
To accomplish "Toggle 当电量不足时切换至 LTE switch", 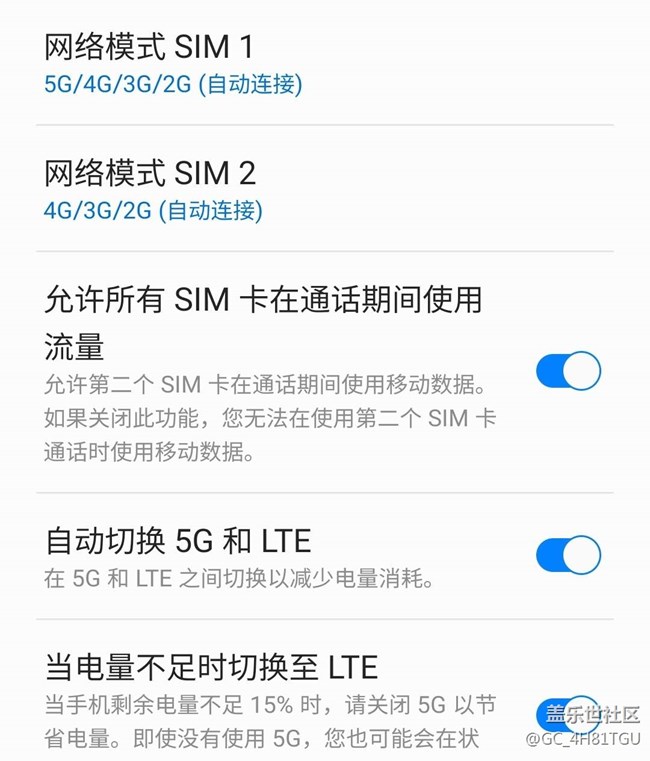I will [568, 712].
